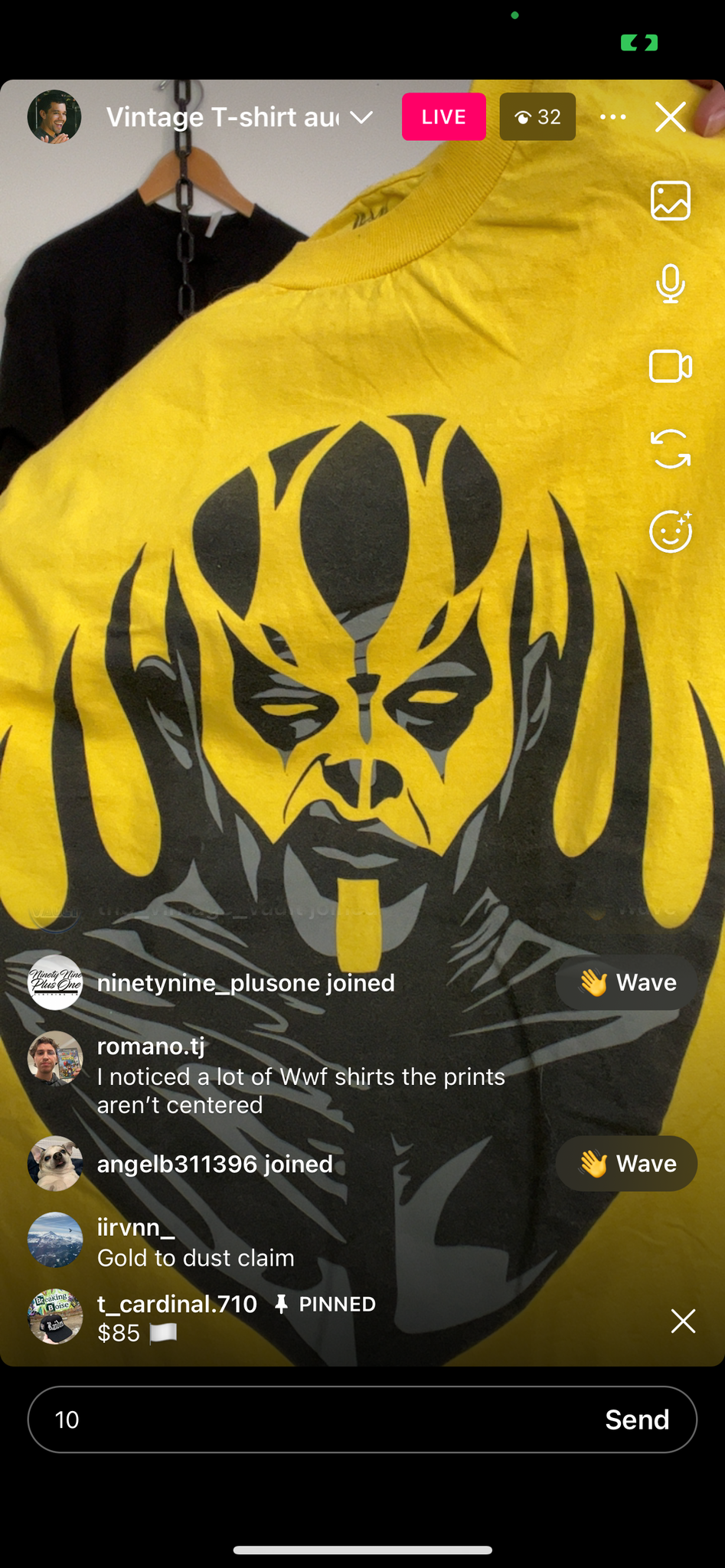Open romano.tj's comment
This screenshot has height=1568, width=725.
coord(301,1075)
